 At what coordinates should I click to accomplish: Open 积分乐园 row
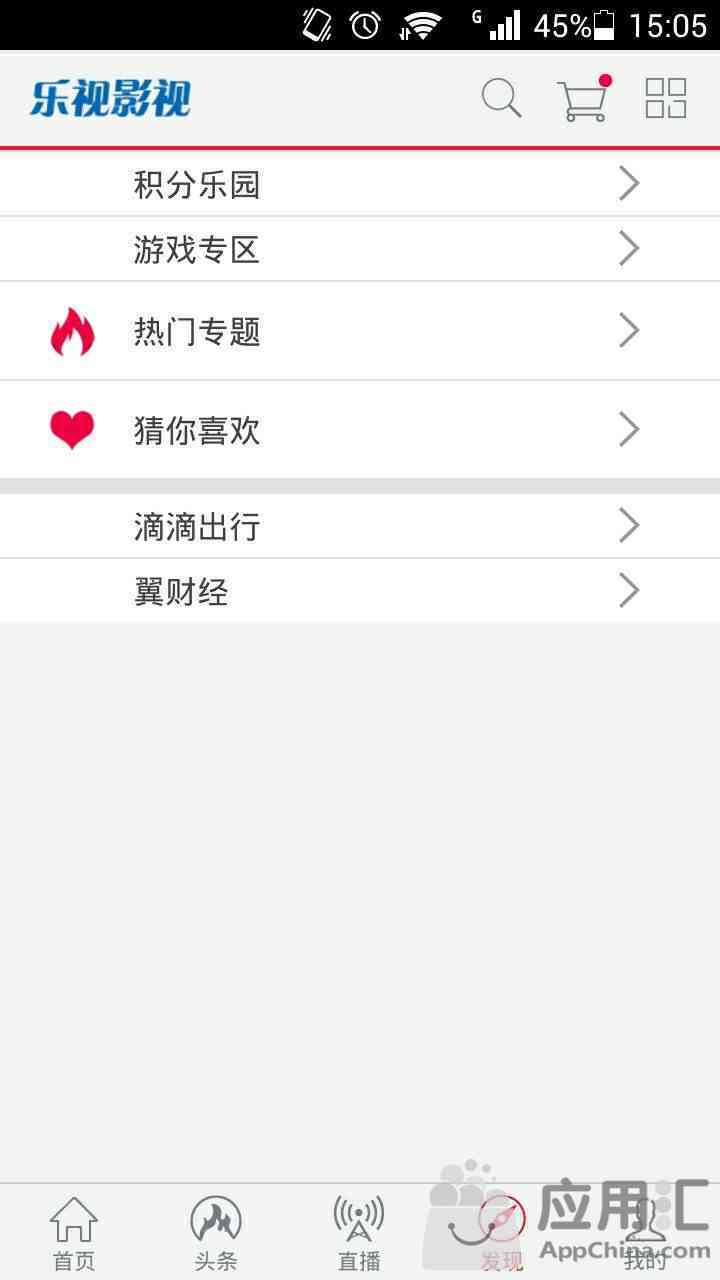pyautogui.click(x=360, y=184)
